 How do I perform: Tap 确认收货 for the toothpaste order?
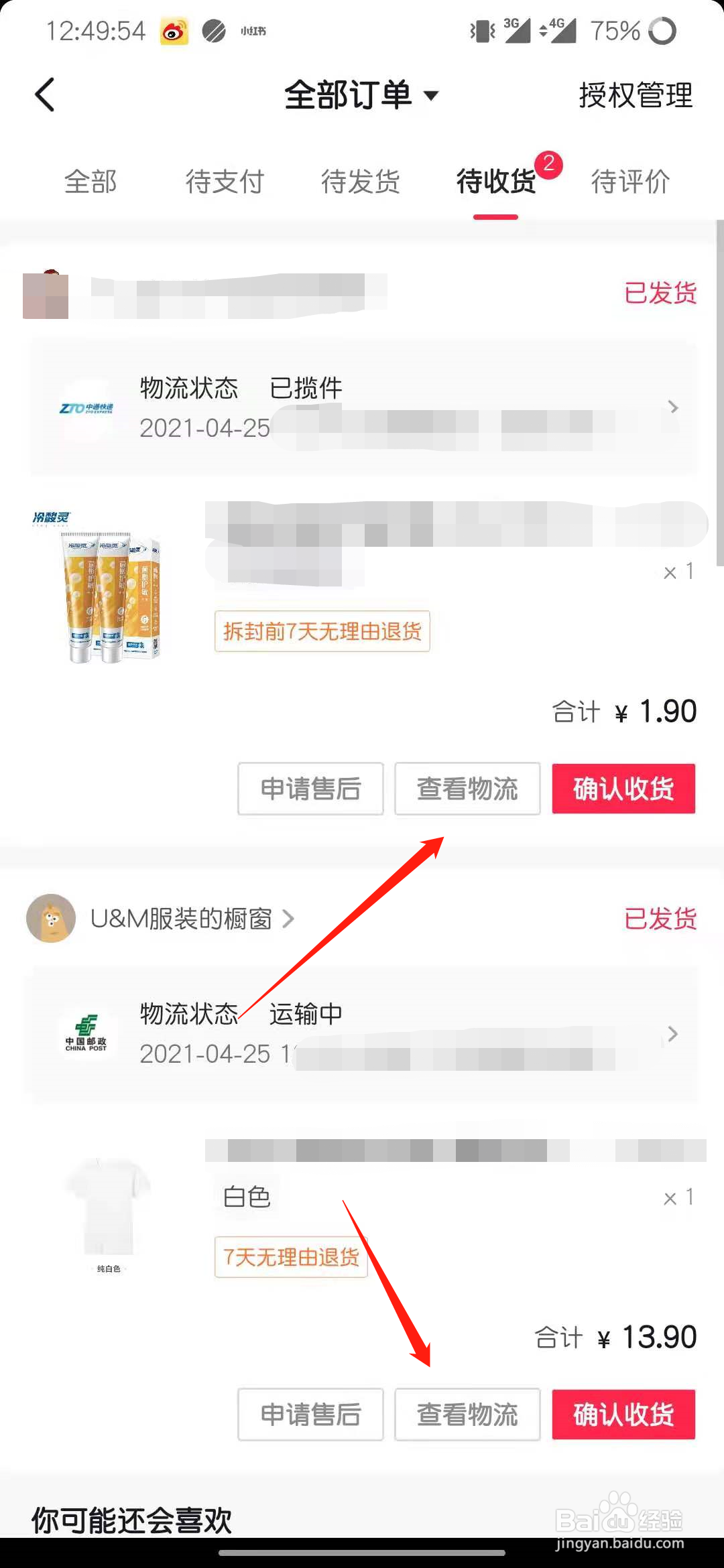pos(622,789)
